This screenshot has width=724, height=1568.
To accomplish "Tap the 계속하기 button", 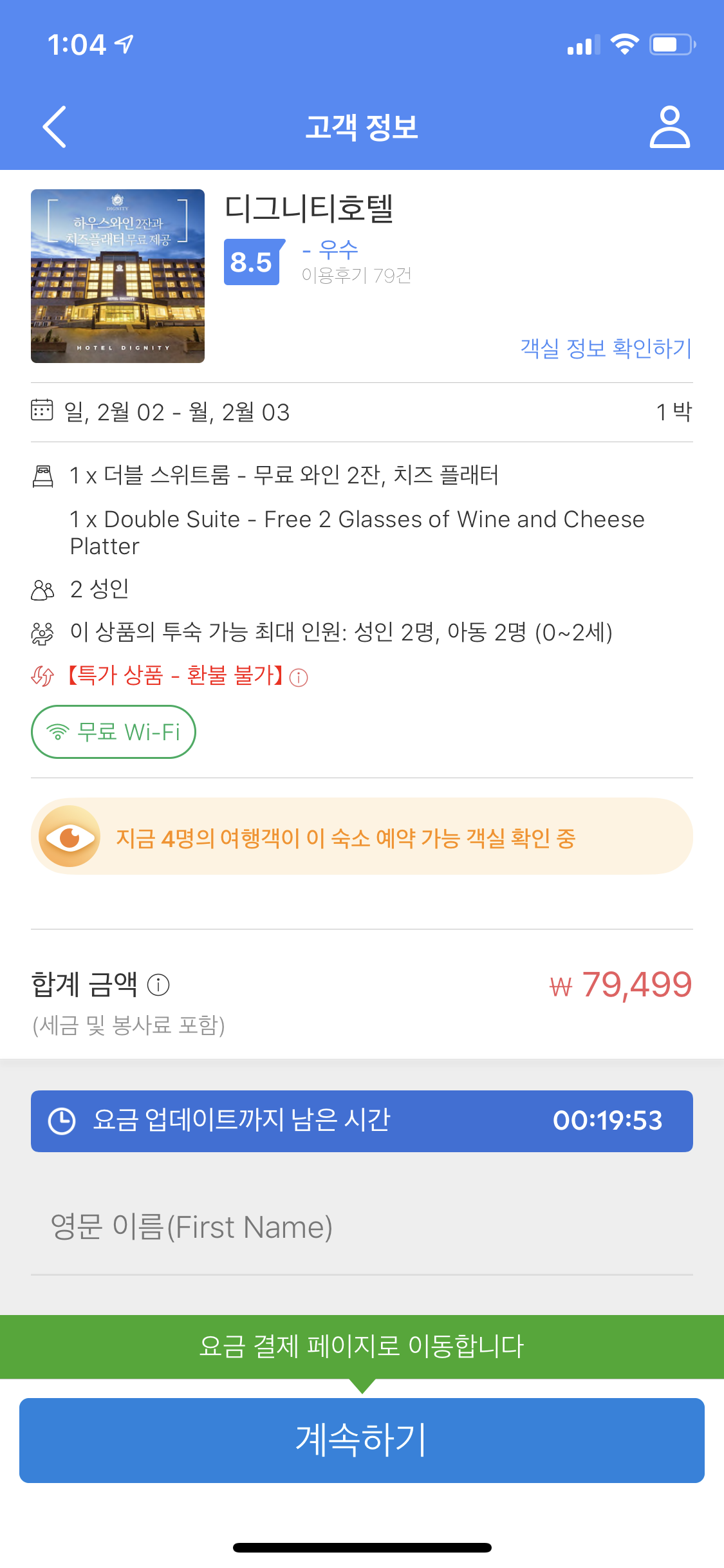I will click(x=362, y=1440).
